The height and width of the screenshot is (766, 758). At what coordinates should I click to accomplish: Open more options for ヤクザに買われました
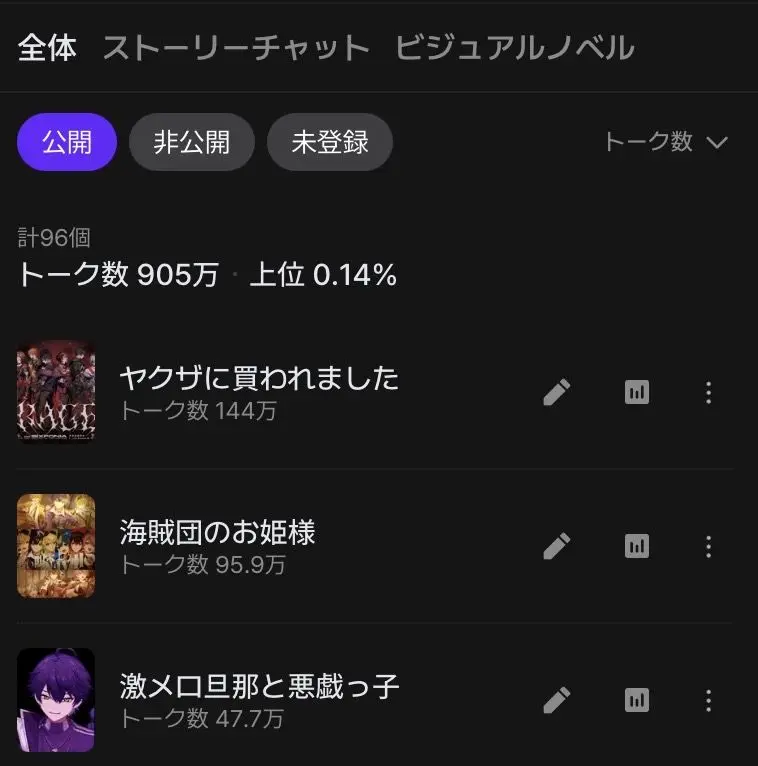coord(708,392)
